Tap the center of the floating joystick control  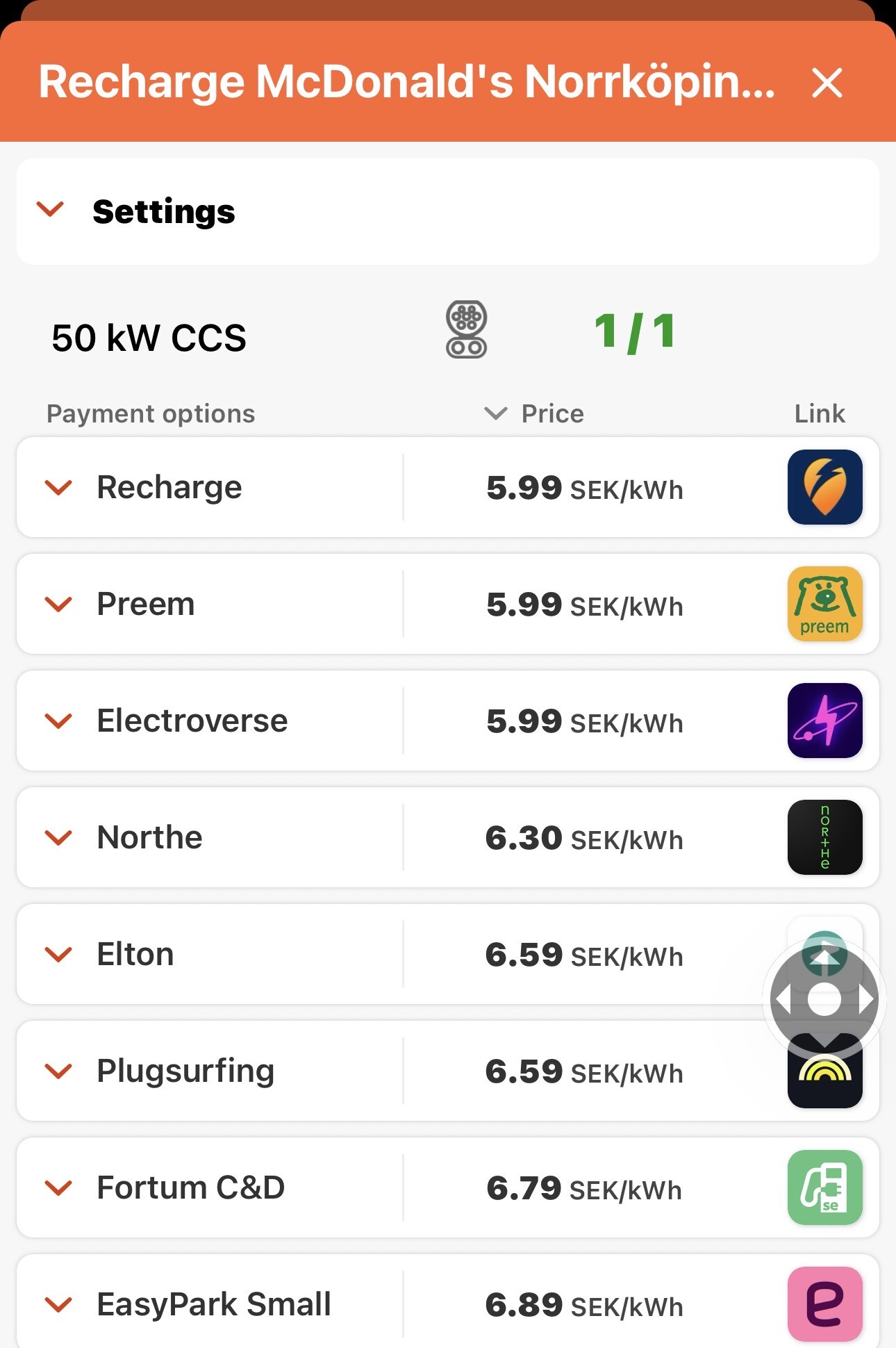tap(824, 1000)
